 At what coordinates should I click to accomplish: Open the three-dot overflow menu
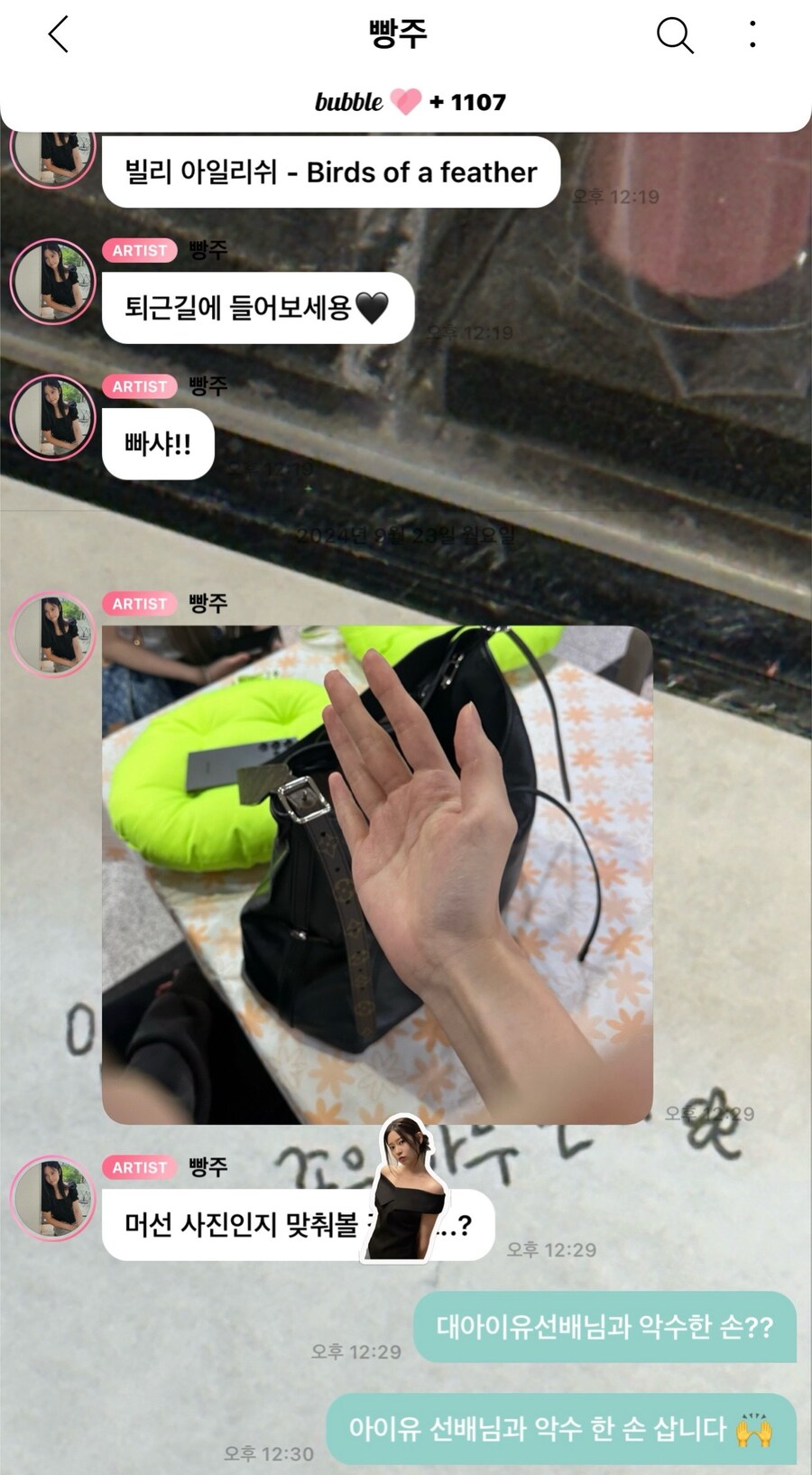coord(752,35)
